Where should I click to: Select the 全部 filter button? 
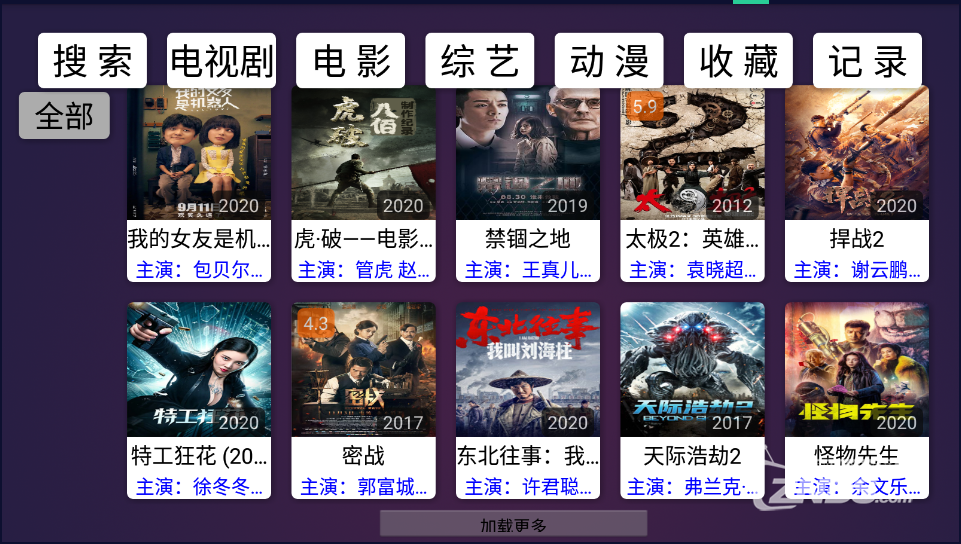[x=64, y=116]
